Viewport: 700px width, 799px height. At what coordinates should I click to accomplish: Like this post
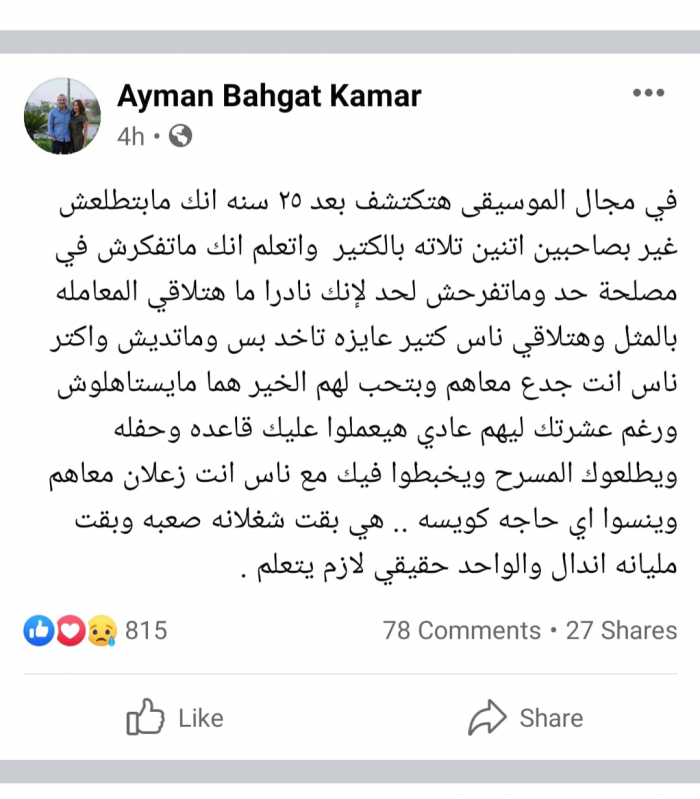pyautogui.click(x=175, y=717)
